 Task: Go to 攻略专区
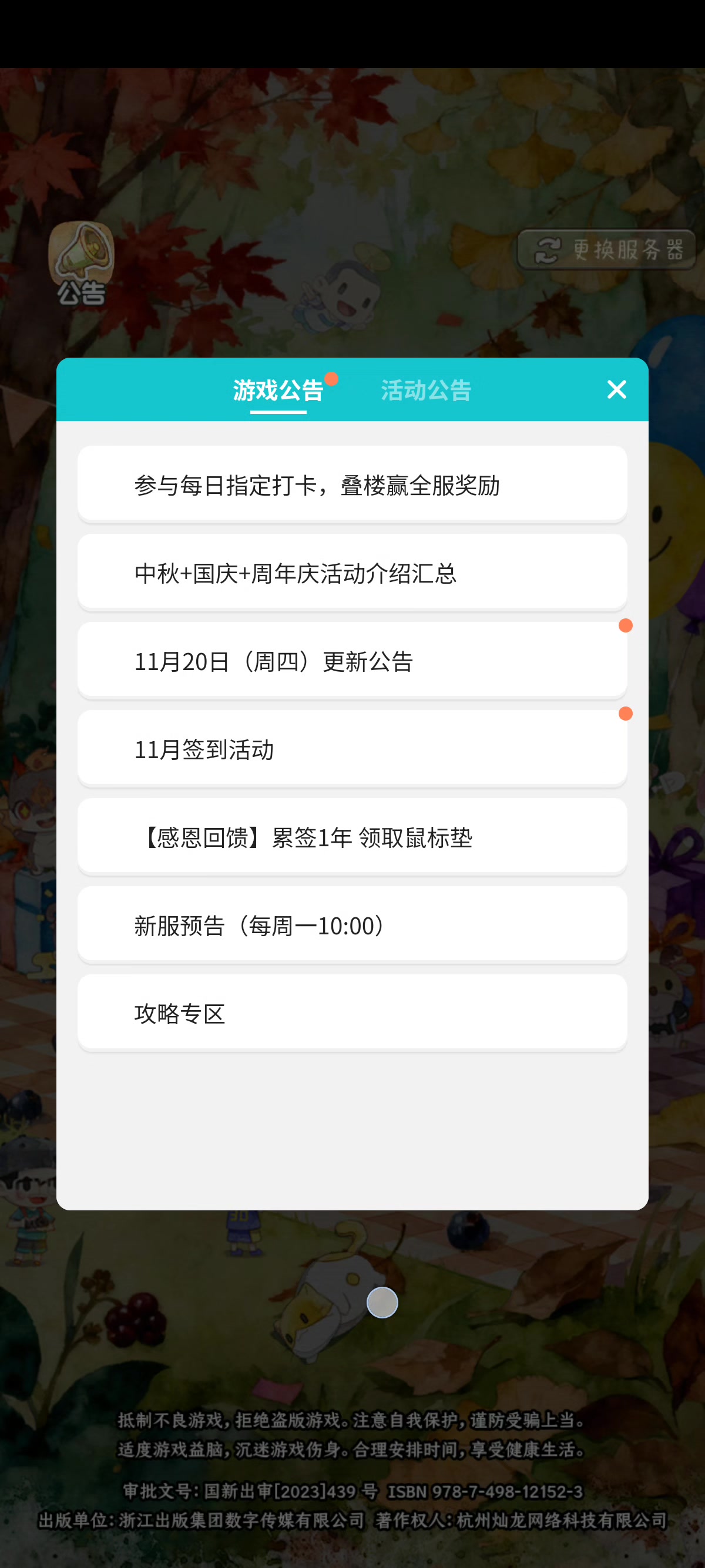tap(352, 1013)
